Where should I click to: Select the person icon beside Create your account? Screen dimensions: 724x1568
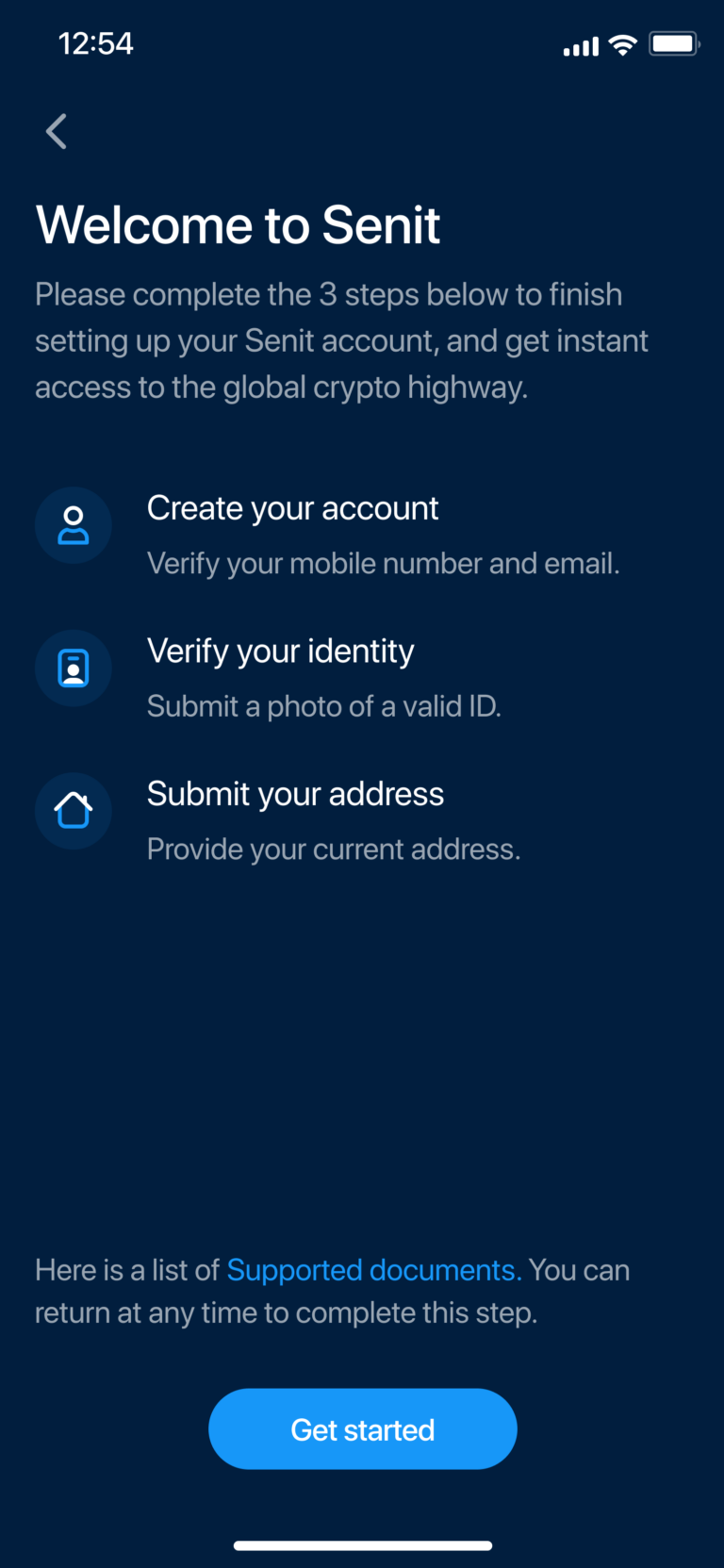(74, 525)
